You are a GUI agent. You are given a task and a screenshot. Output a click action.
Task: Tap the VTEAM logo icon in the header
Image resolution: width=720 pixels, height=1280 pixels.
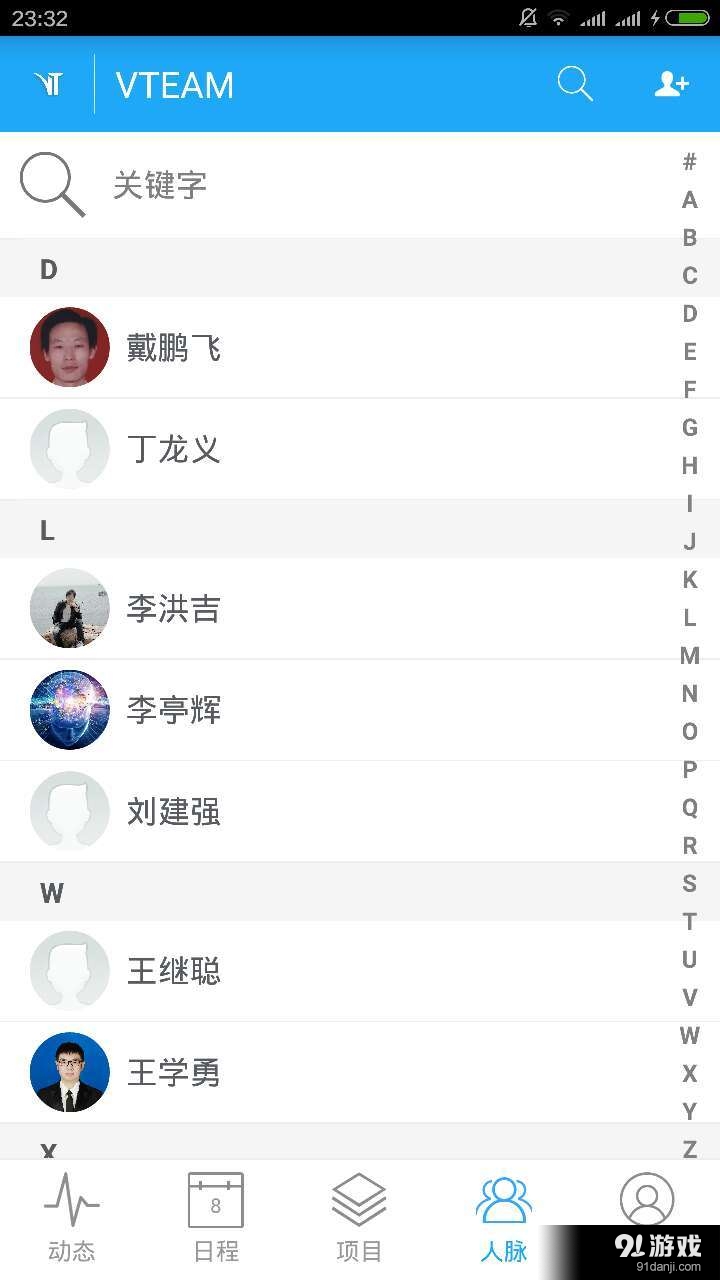coord(50,85)
